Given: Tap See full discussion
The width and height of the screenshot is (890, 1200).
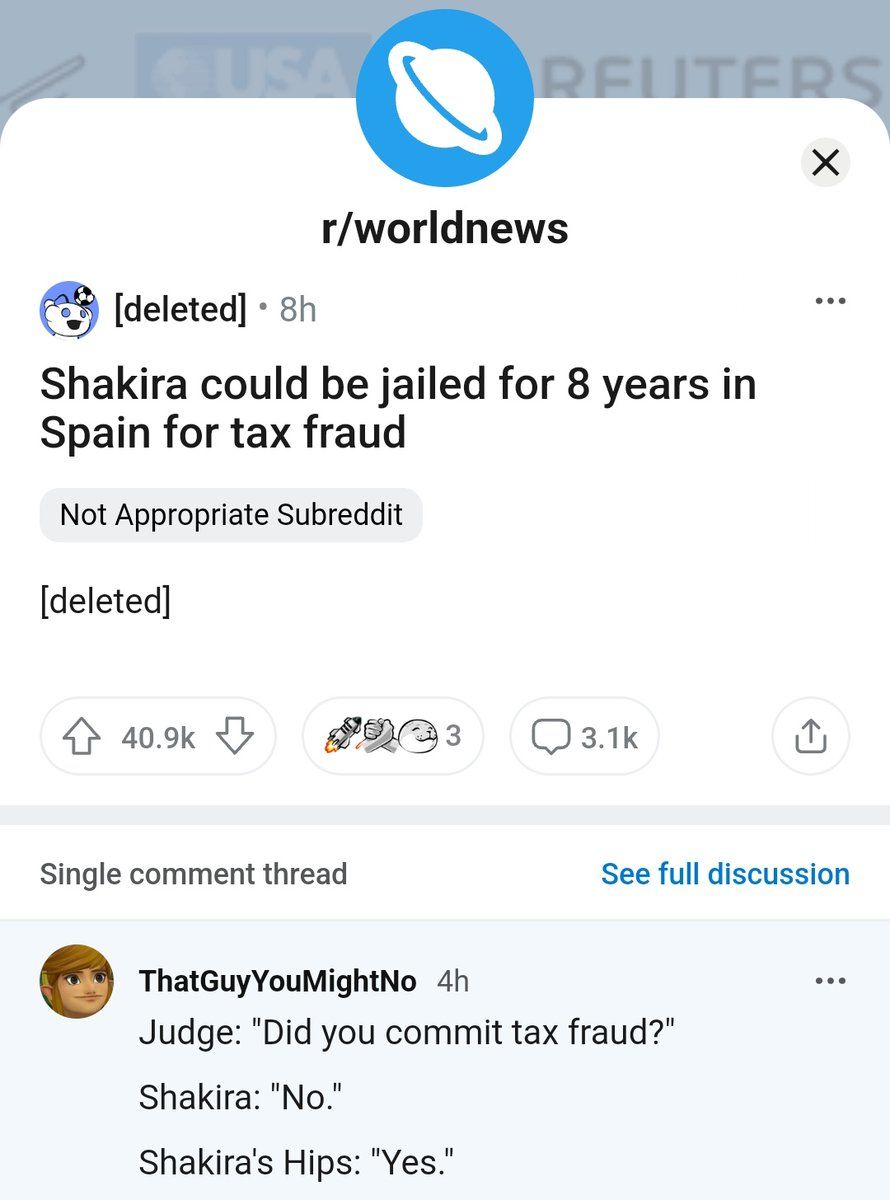Looking at the screenshot, I should tap(725, 874).
